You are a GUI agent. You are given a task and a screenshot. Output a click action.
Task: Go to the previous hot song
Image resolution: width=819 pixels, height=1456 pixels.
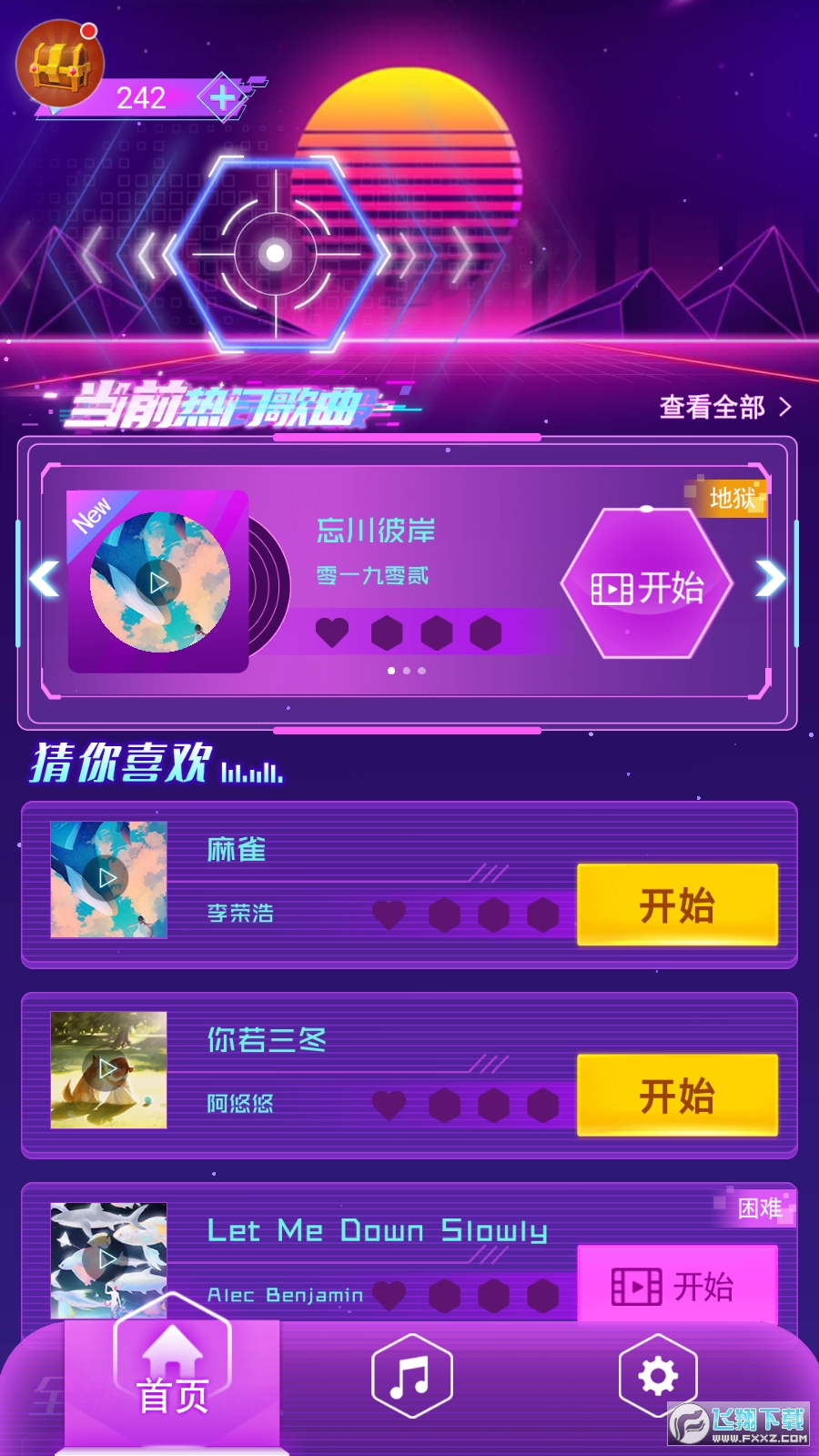(44, 579)
